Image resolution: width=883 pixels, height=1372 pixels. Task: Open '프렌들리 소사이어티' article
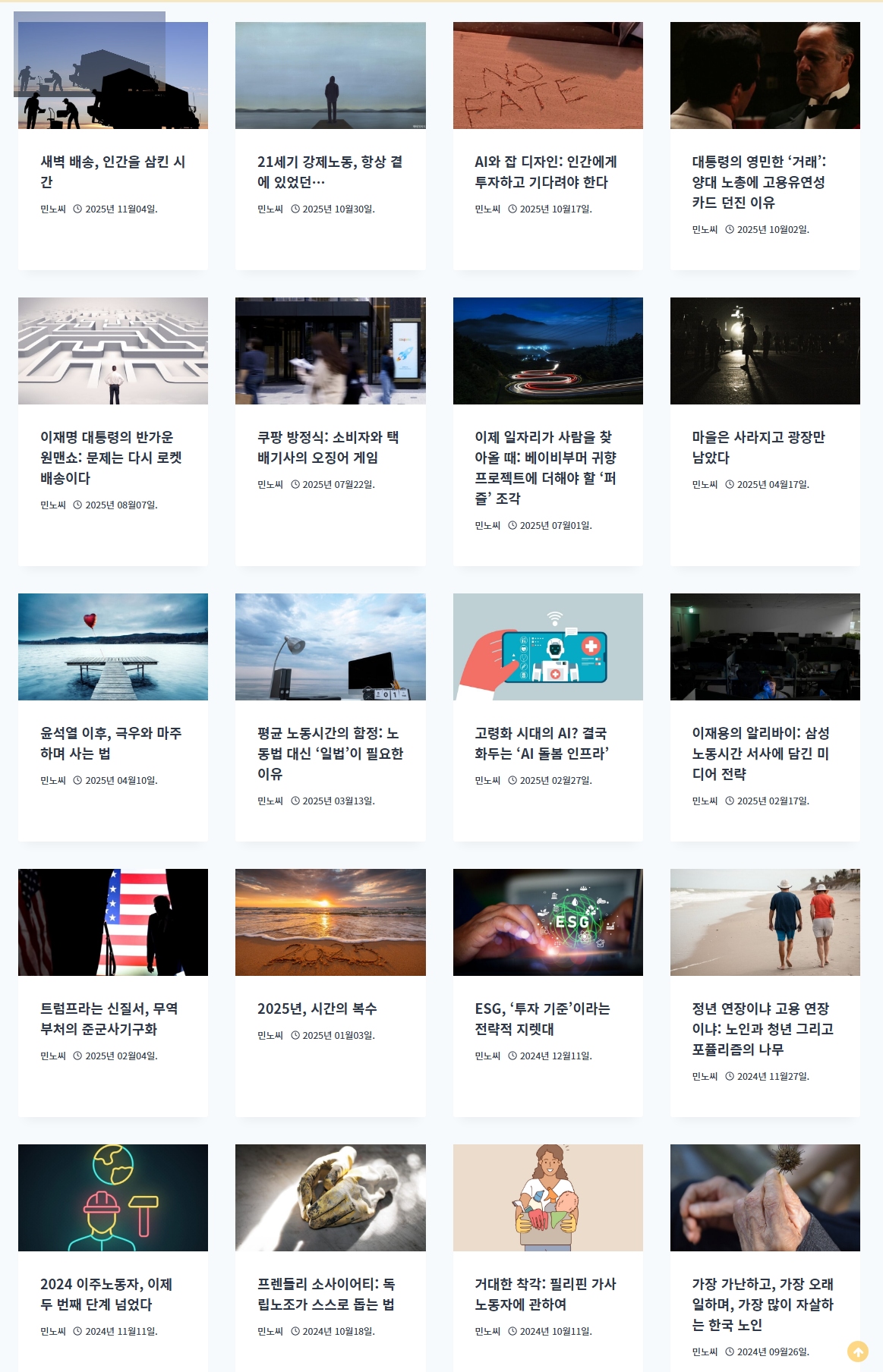coord(326,1294)
